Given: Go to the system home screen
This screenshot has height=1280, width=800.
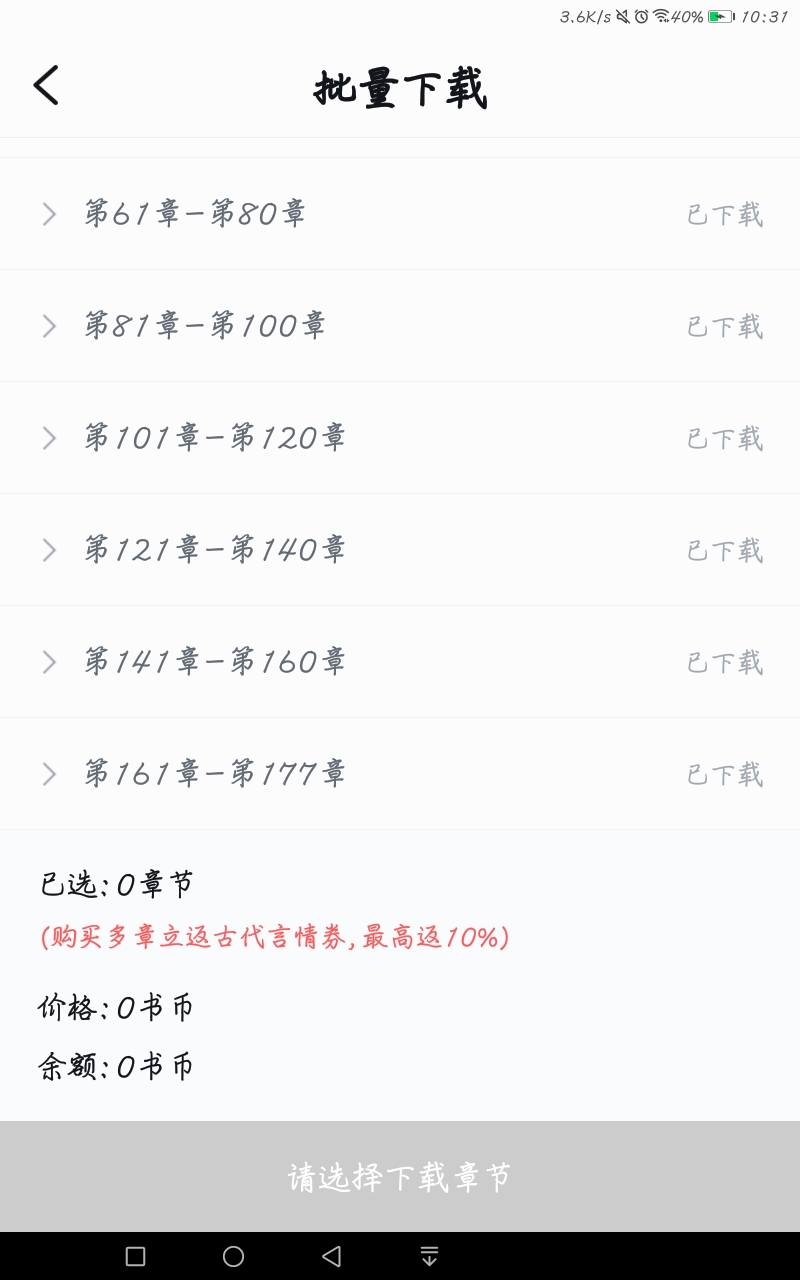Looking at the screenshot, I should (233, 1256).
